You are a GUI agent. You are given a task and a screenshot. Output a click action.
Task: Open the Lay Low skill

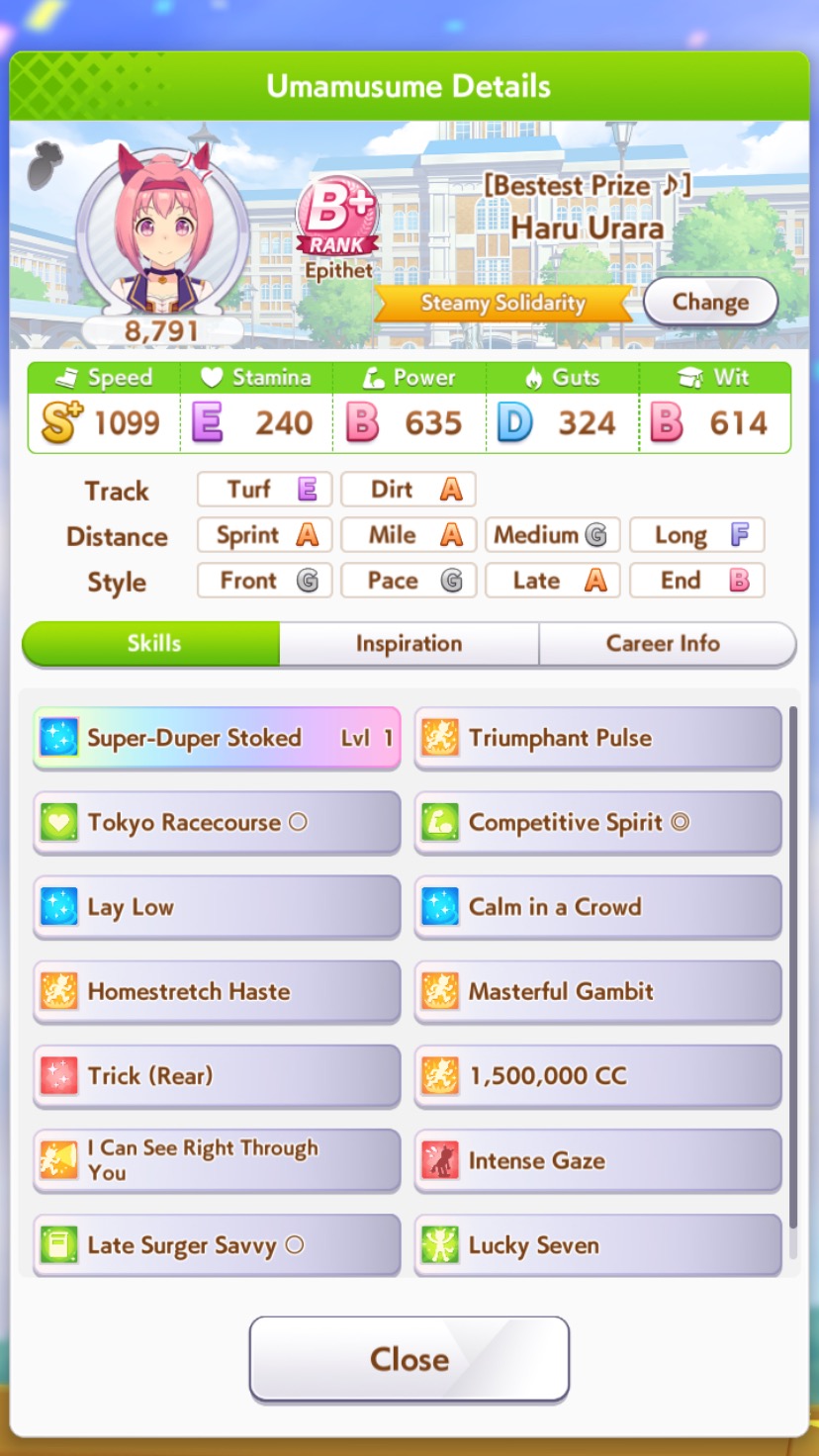click(x=217, y=907)
